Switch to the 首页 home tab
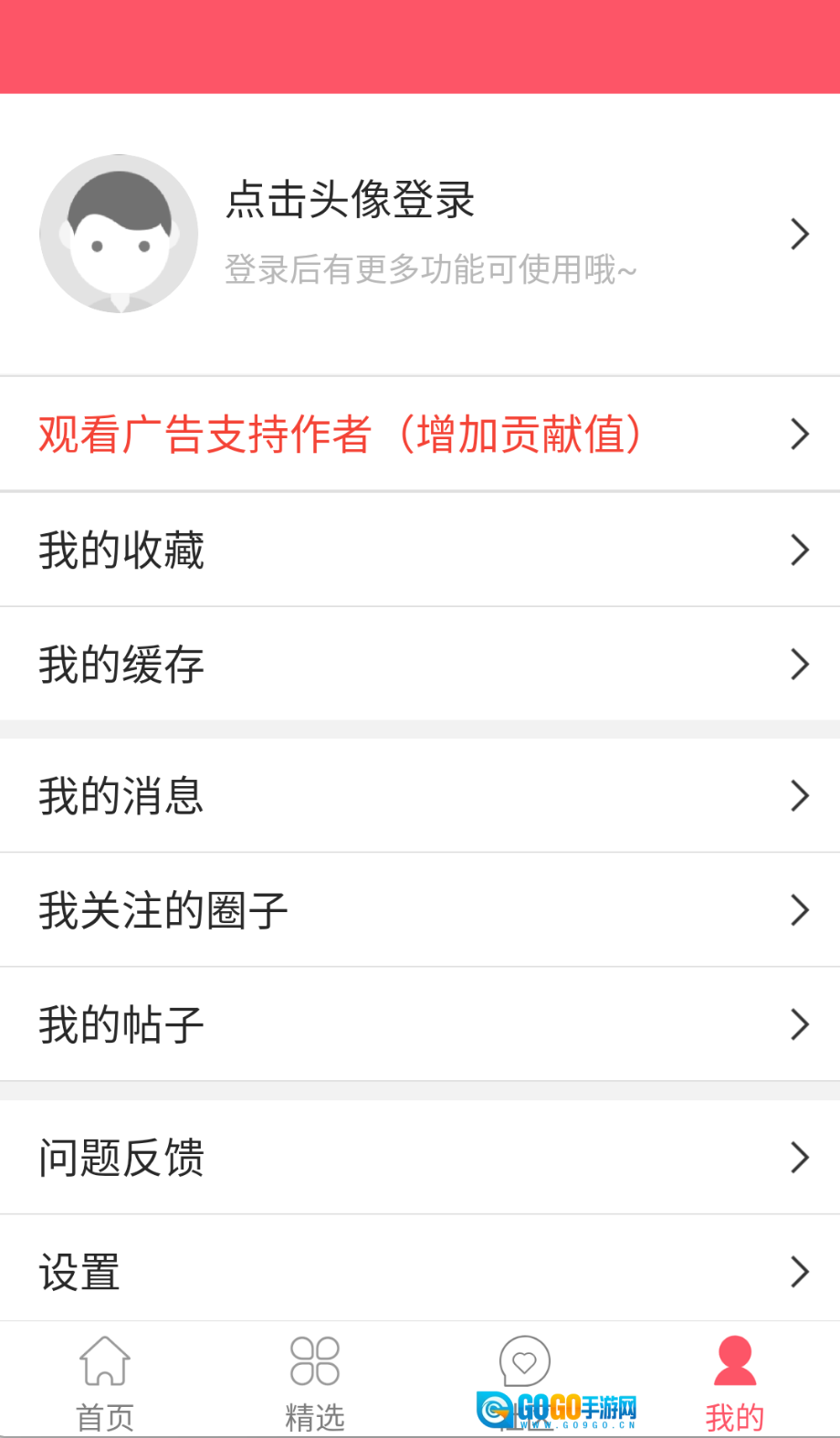 point(105,1380)
